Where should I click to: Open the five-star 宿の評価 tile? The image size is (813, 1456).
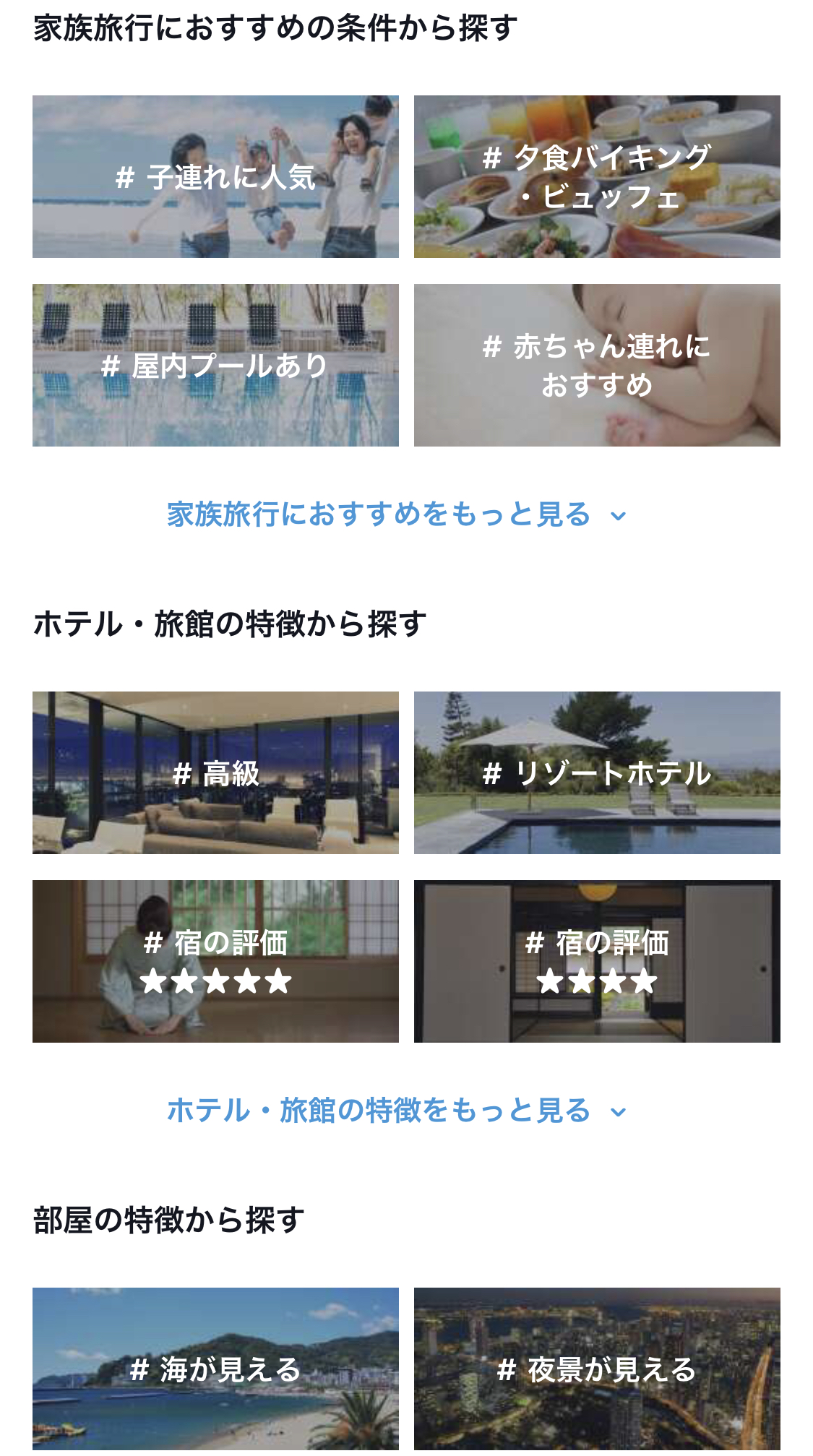point(215,961)
